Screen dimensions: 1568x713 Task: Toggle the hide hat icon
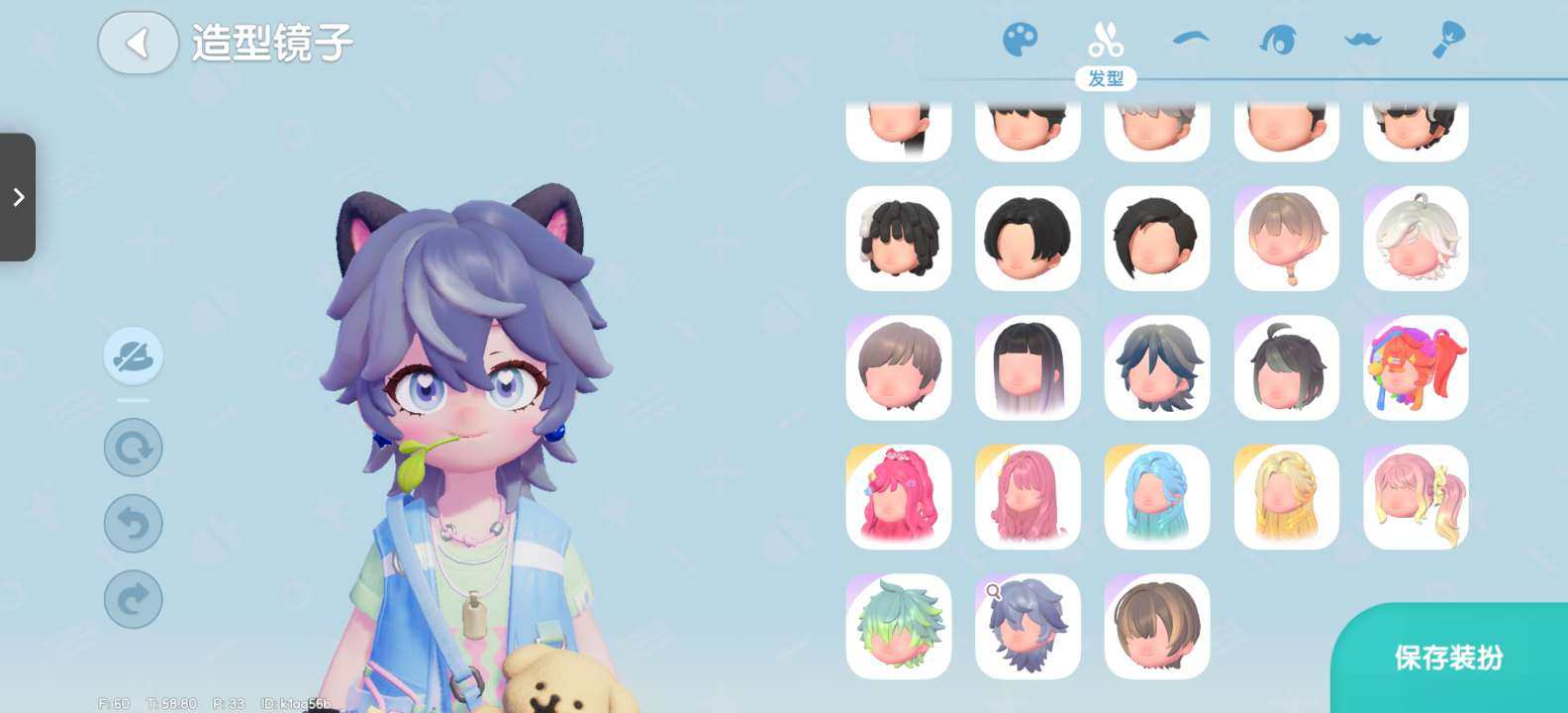coord(134,356)
